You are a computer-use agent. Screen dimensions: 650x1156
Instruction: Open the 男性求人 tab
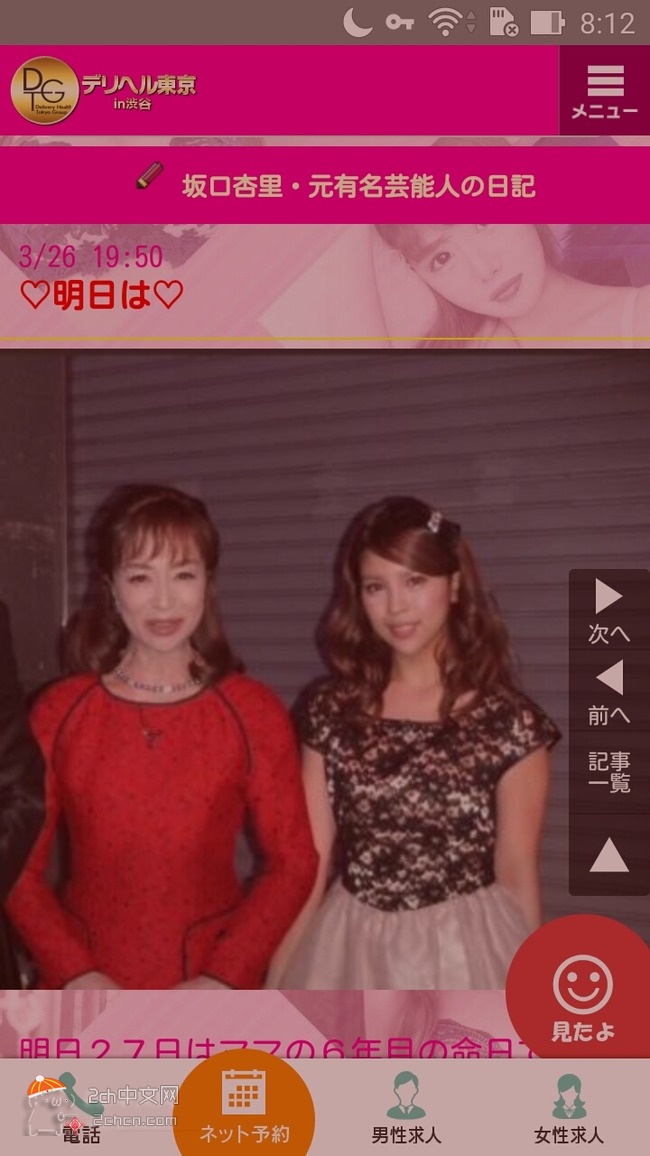point(406,1110)
